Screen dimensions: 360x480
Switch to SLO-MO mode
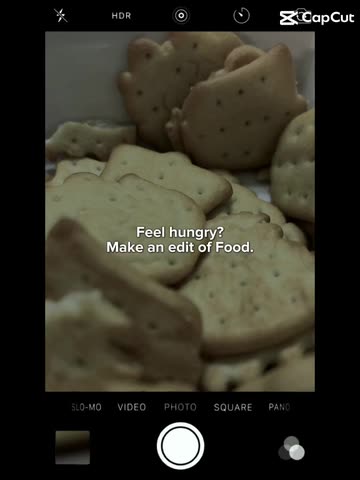coord(87,407)
